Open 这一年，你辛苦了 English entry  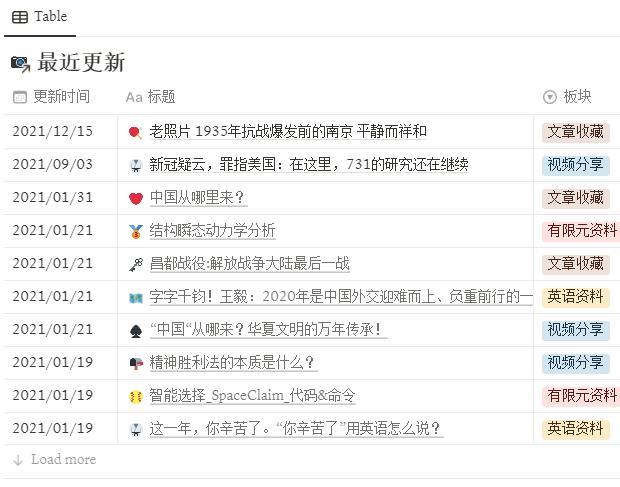point(295,429)
